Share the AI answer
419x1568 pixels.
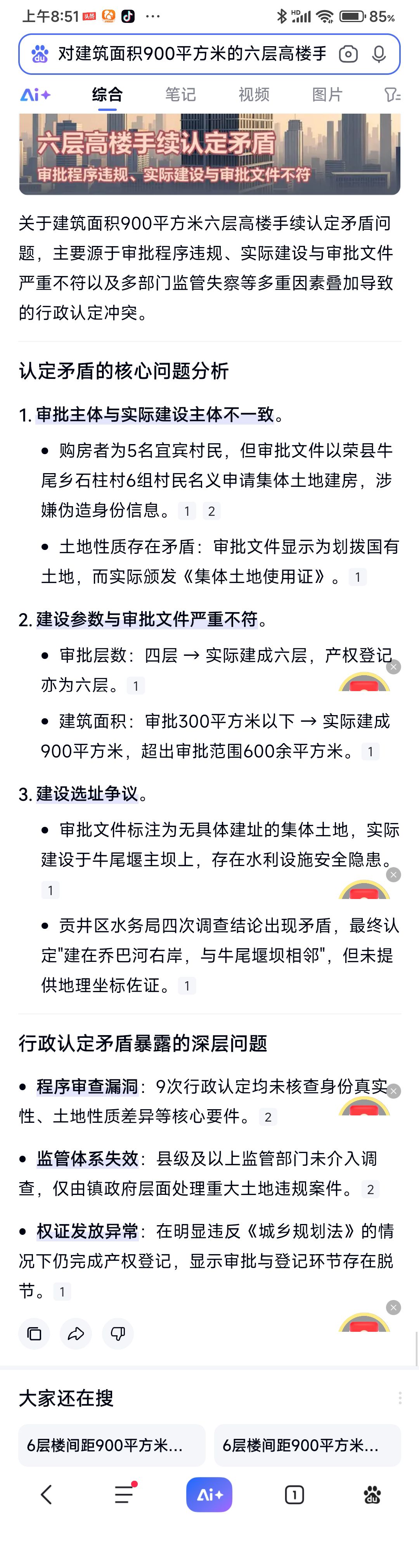tap(76, 1334)
